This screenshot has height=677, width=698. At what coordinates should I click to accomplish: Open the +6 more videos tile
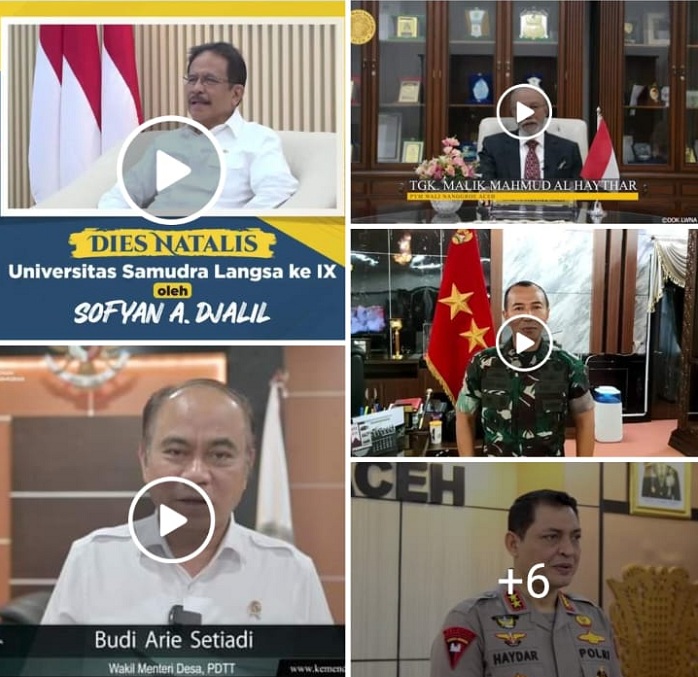pyautogui.click(x=523, y=580)
